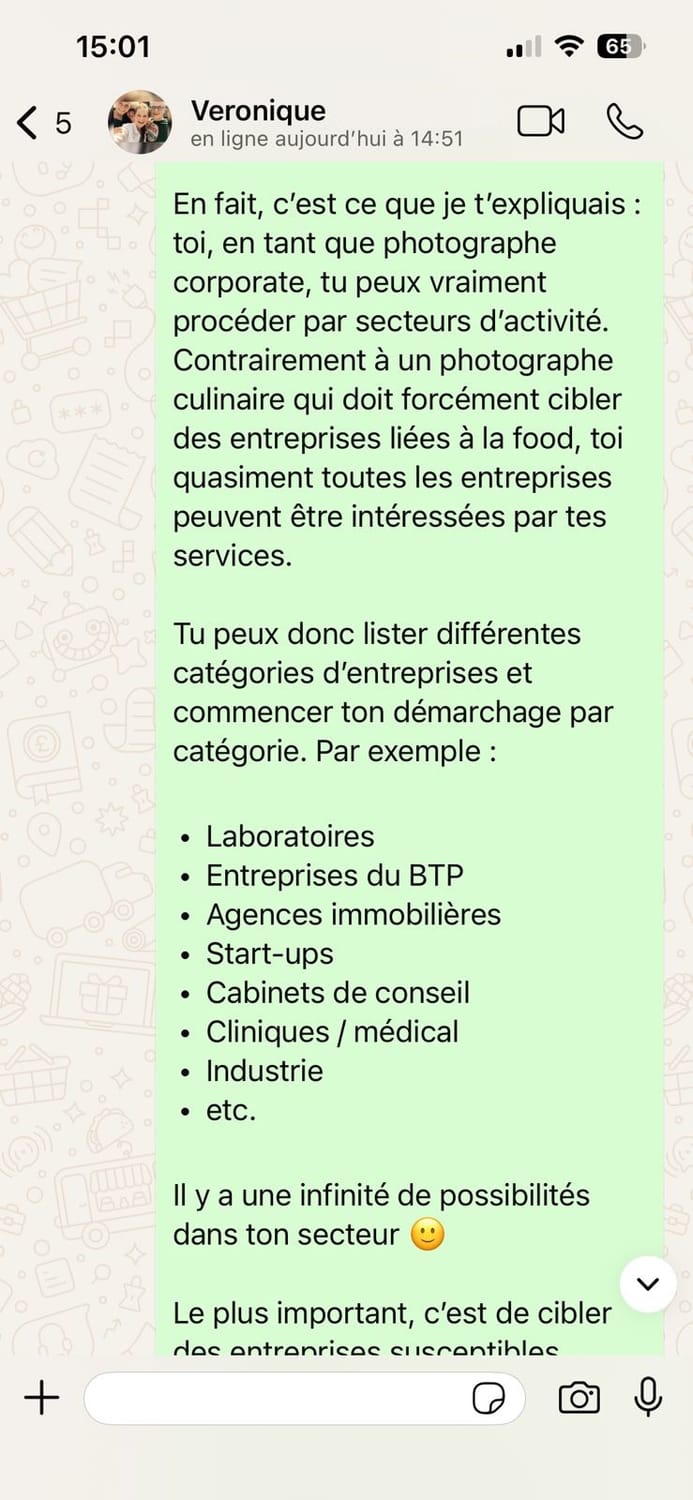Open the attachment plus menu
This screenshot has width=693, height=1500.
click(41, 1398)
